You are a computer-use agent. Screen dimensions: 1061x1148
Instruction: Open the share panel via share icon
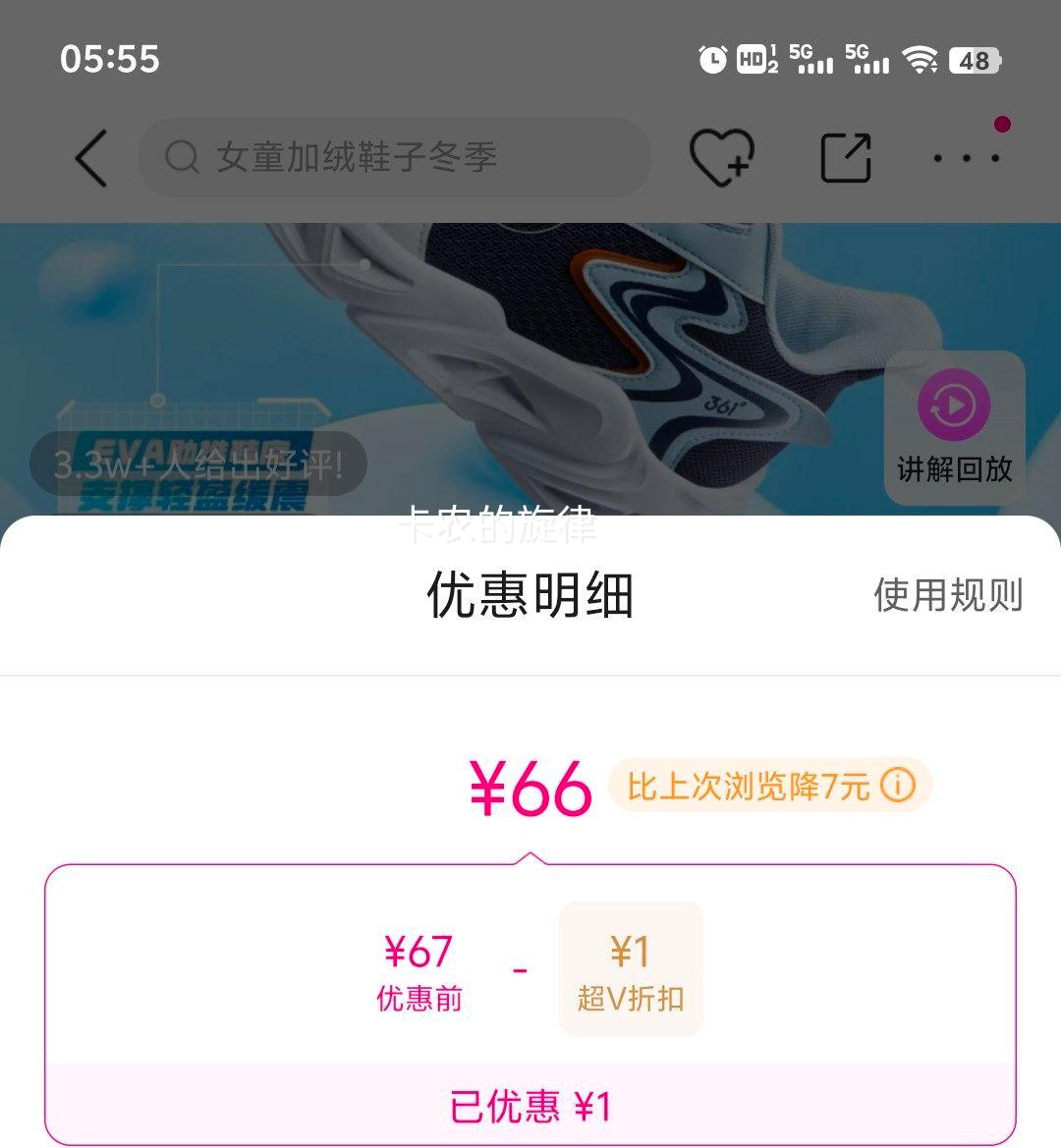pos(846,157)
